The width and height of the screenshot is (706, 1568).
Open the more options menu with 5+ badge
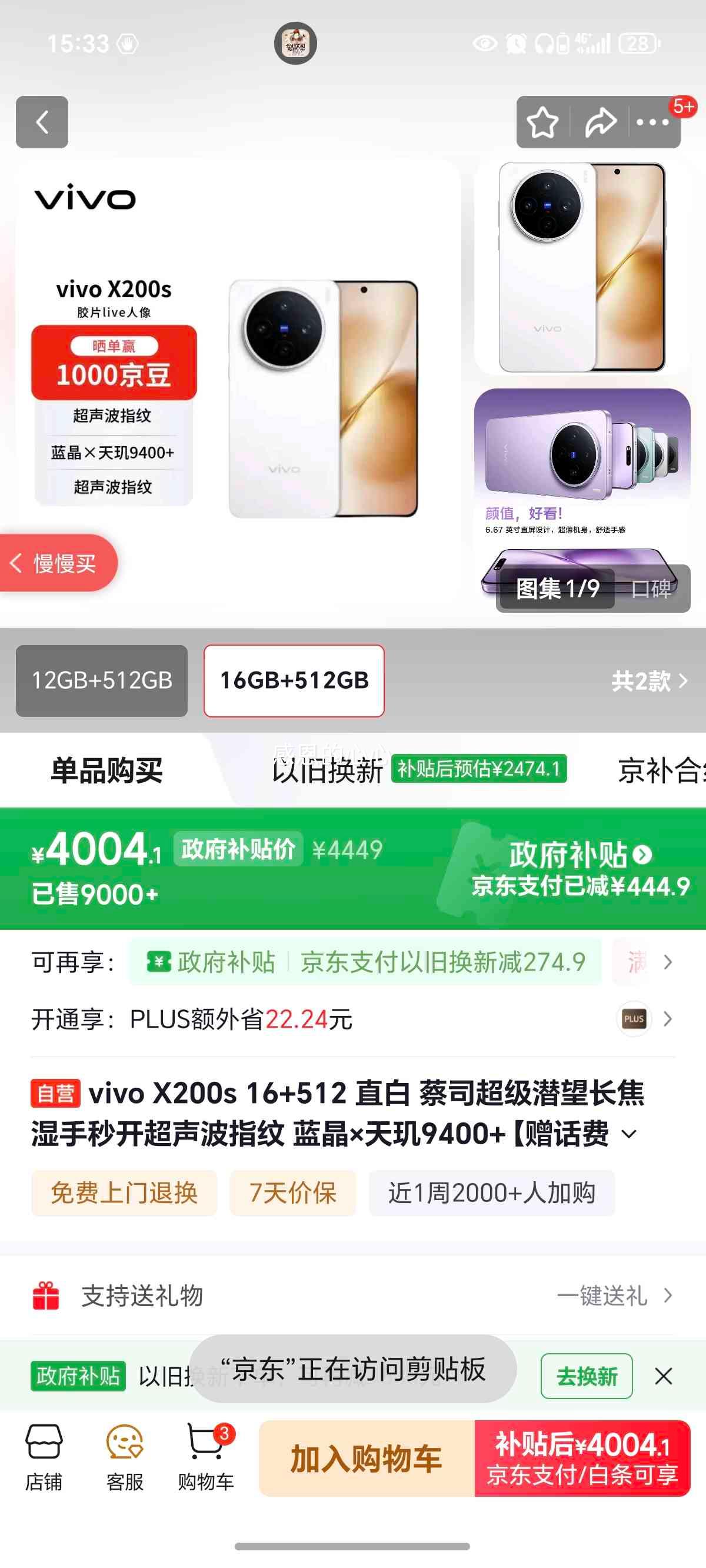[652, 121]
